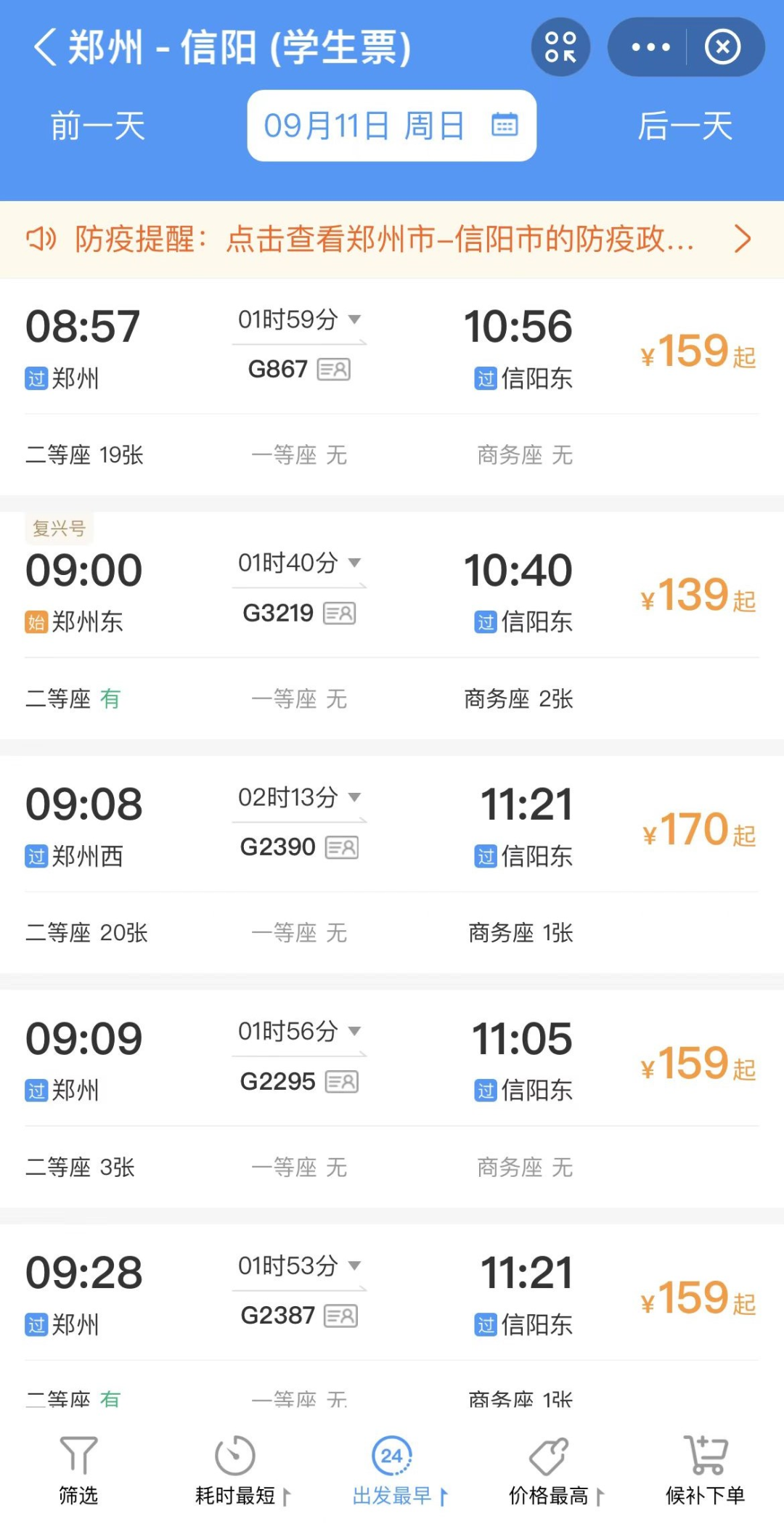Expand stops for 02时13分 duration of G2390
This screenshot has height=1524, width=784.
(299, 797)
